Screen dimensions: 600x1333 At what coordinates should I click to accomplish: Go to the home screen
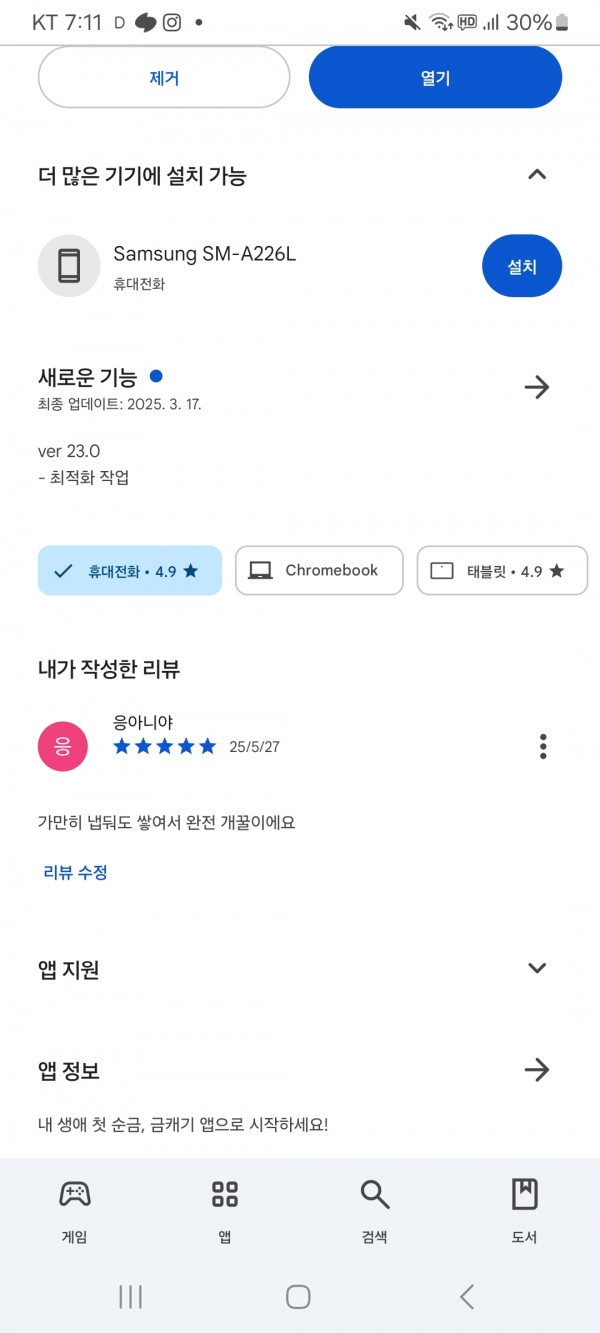coord(298,1297)
